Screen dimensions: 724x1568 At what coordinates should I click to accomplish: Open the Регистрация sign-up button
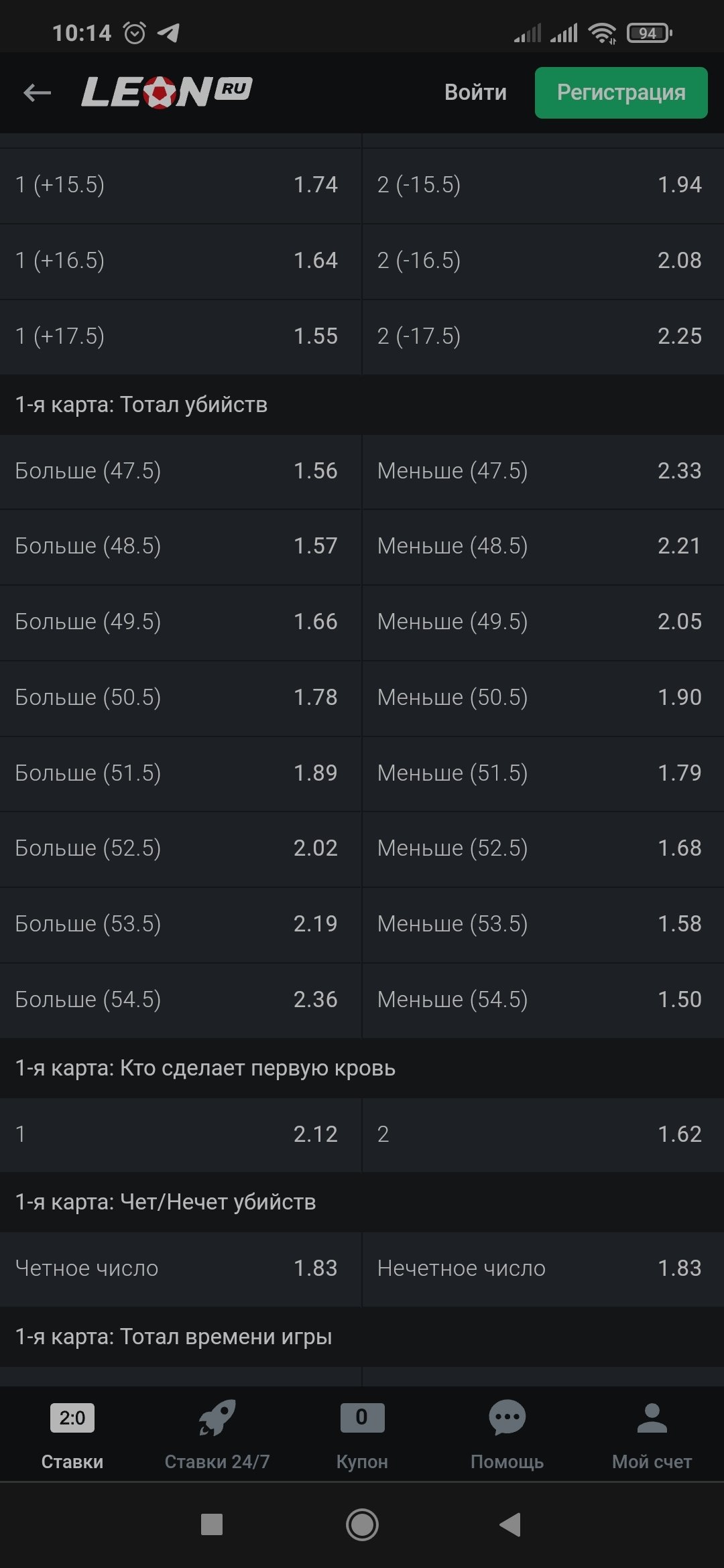[x=621, y=92]
